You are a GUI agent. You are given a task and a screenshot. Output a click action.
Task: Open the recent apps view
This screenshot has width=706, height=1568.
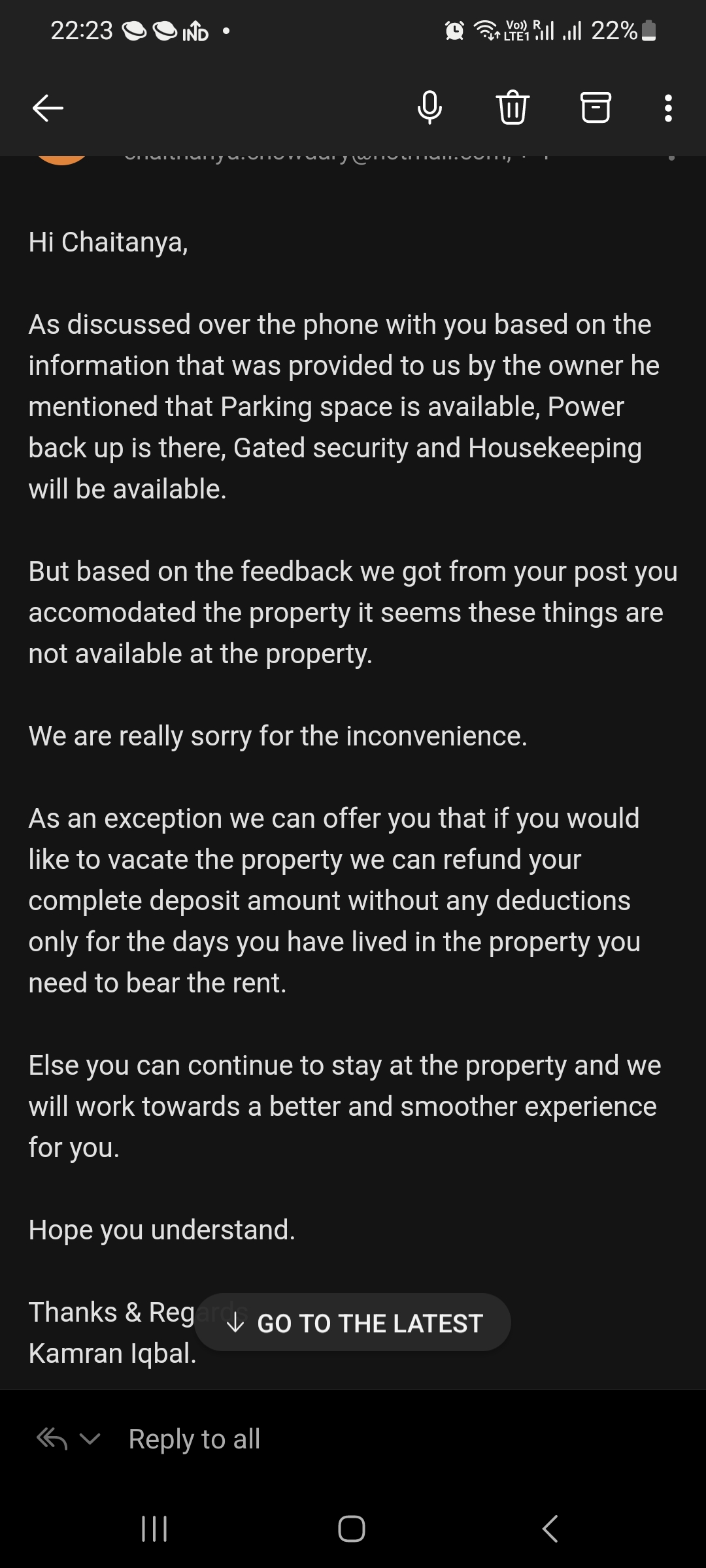tap(154, 1529)
